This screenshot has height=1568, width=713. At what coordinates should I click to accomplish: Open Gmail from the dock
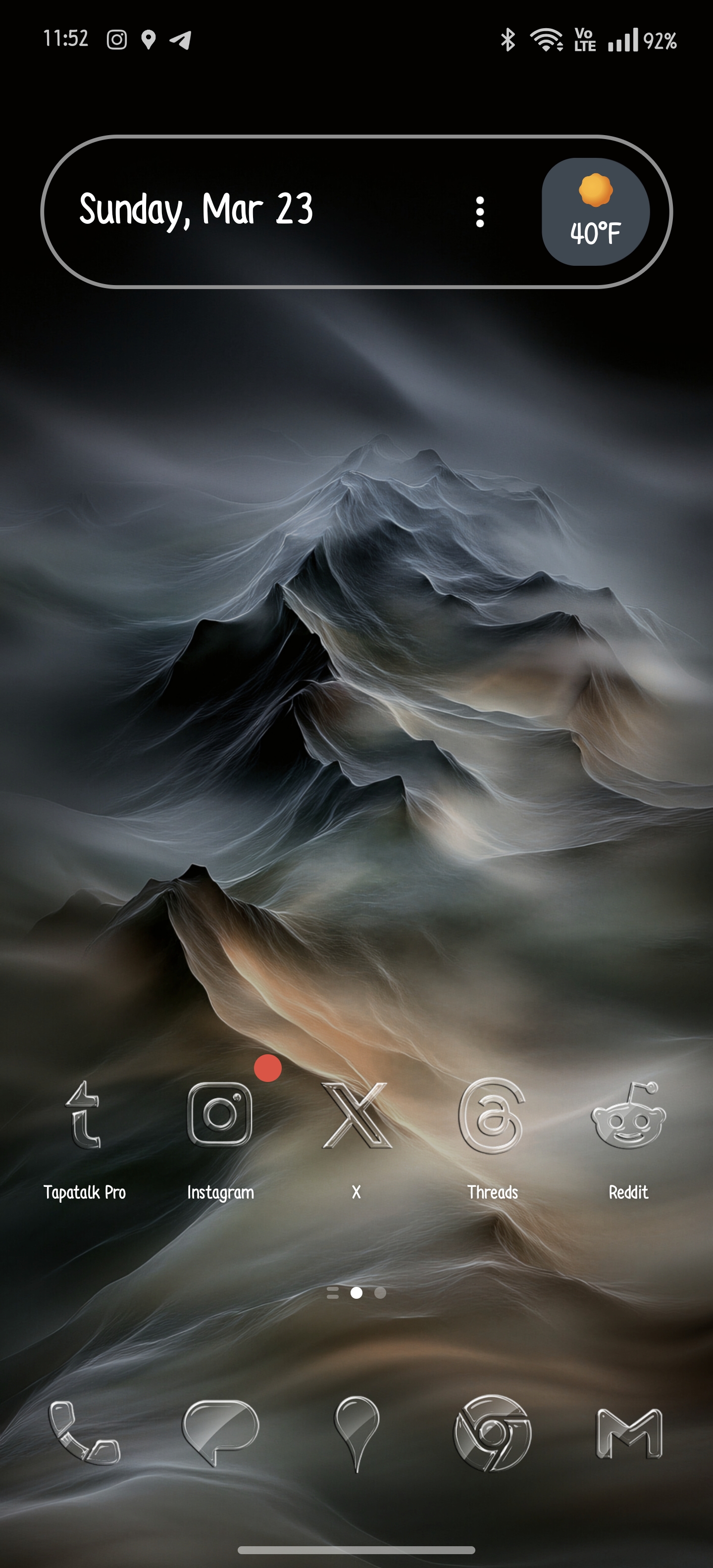[x=628, y=1433]
